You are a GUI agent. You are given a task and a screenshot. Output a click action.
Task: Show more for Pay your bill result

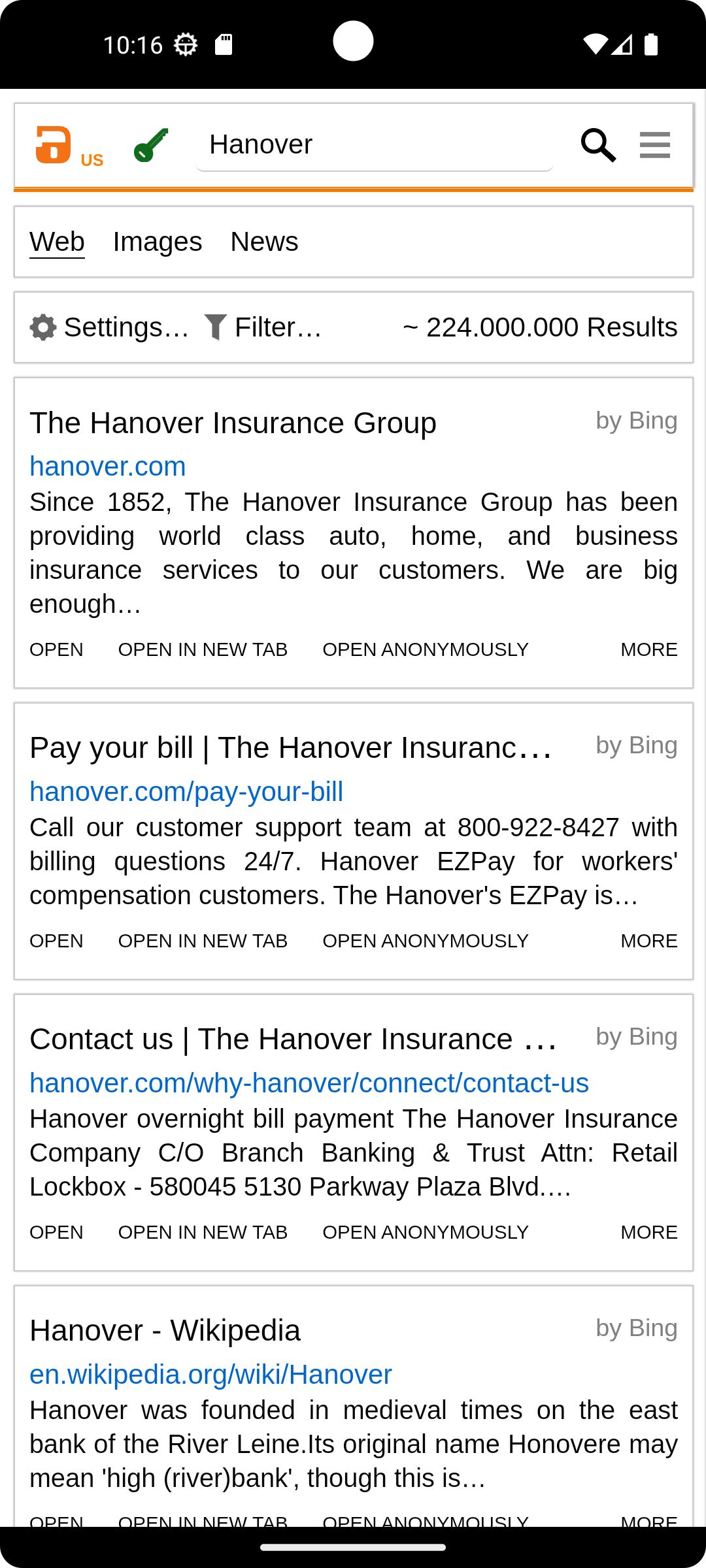coord(648,941)
